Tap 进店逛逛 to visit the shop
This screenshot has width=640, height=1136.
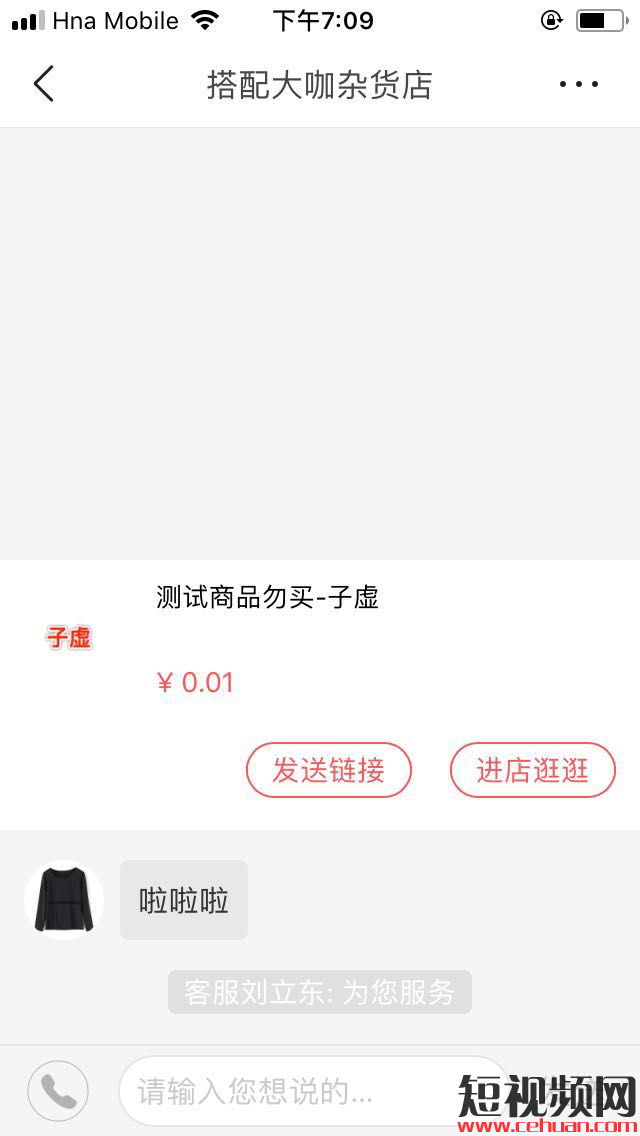532,770
